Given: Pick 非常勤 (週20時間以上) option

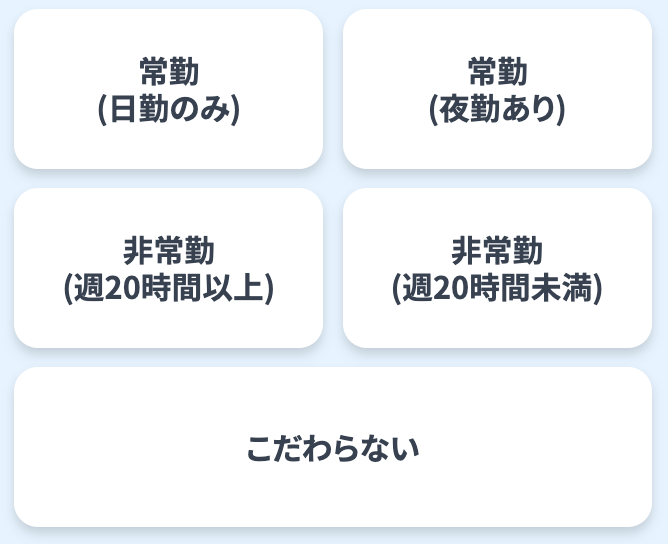Looking at the screenshot, I should 168,268.
